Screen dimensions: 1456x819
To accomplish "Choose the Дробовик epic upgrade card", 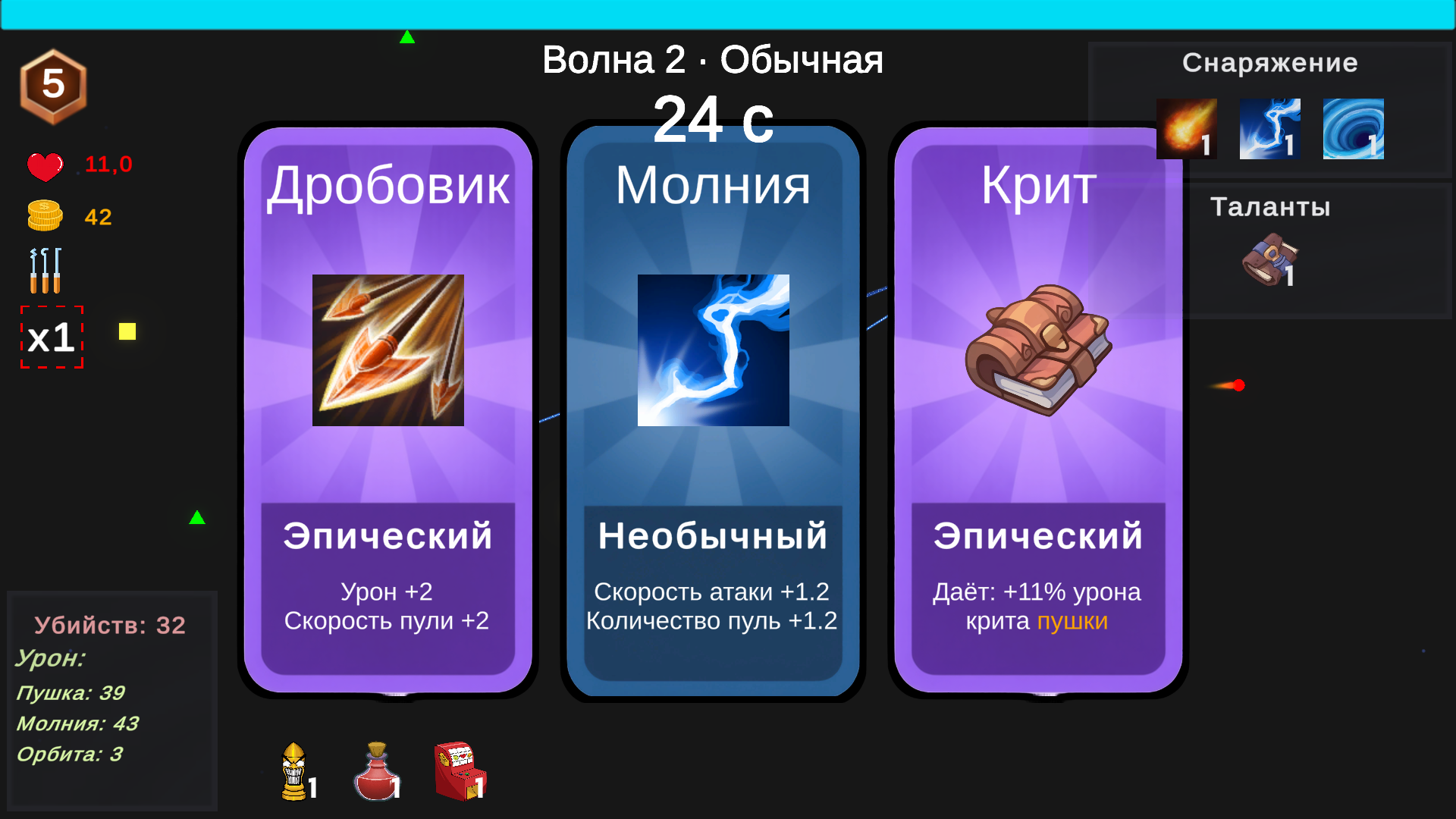I will pos(388,409).
